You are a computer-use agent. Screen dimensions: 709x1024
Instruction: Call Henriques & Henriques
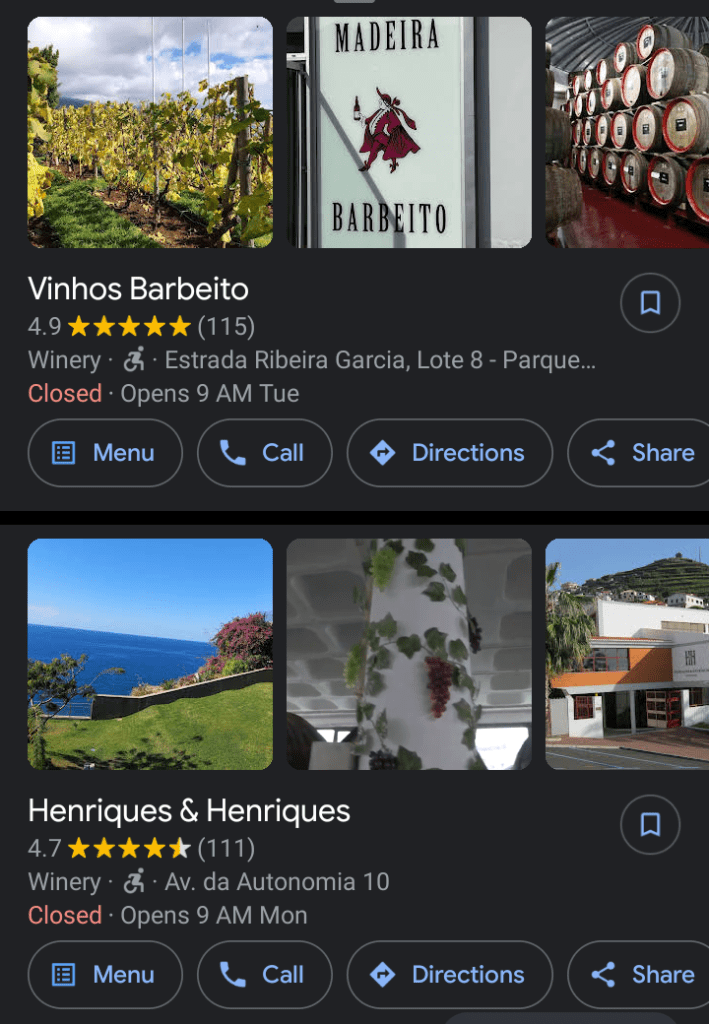(264, 975)
